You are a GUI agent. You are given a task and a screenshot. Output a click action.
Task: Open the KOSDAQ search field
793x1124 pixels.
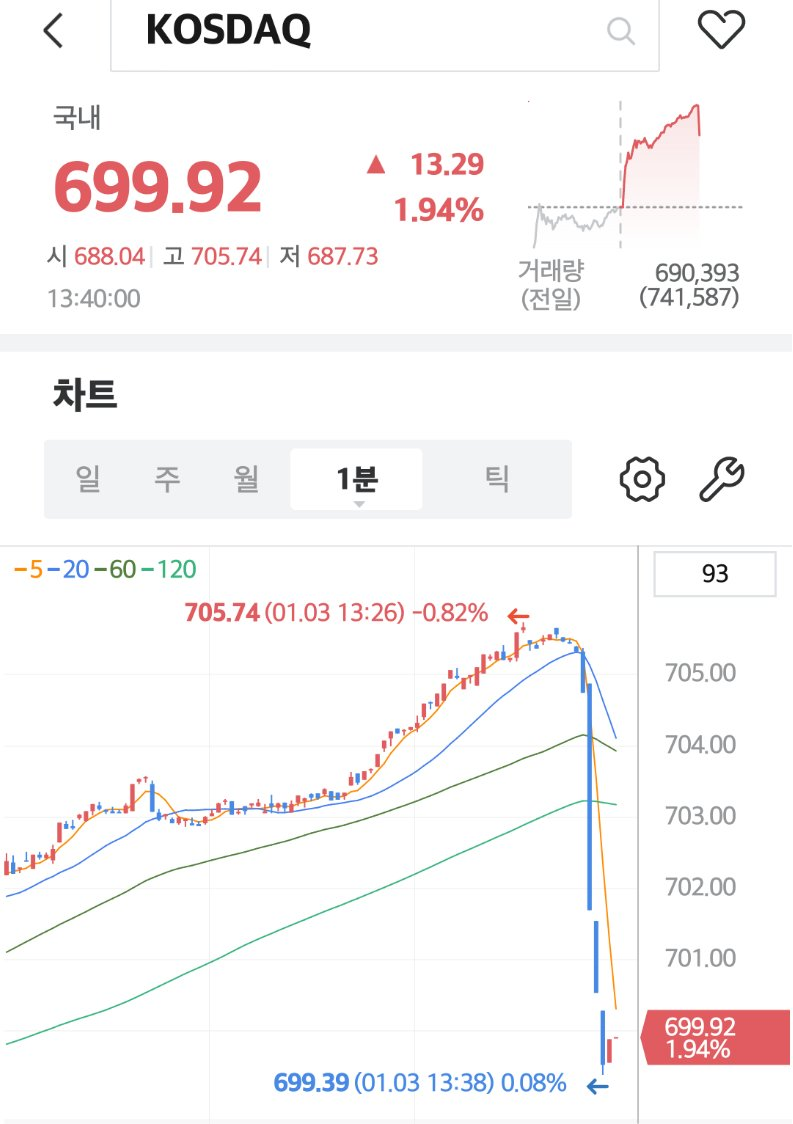pos(385,33)
